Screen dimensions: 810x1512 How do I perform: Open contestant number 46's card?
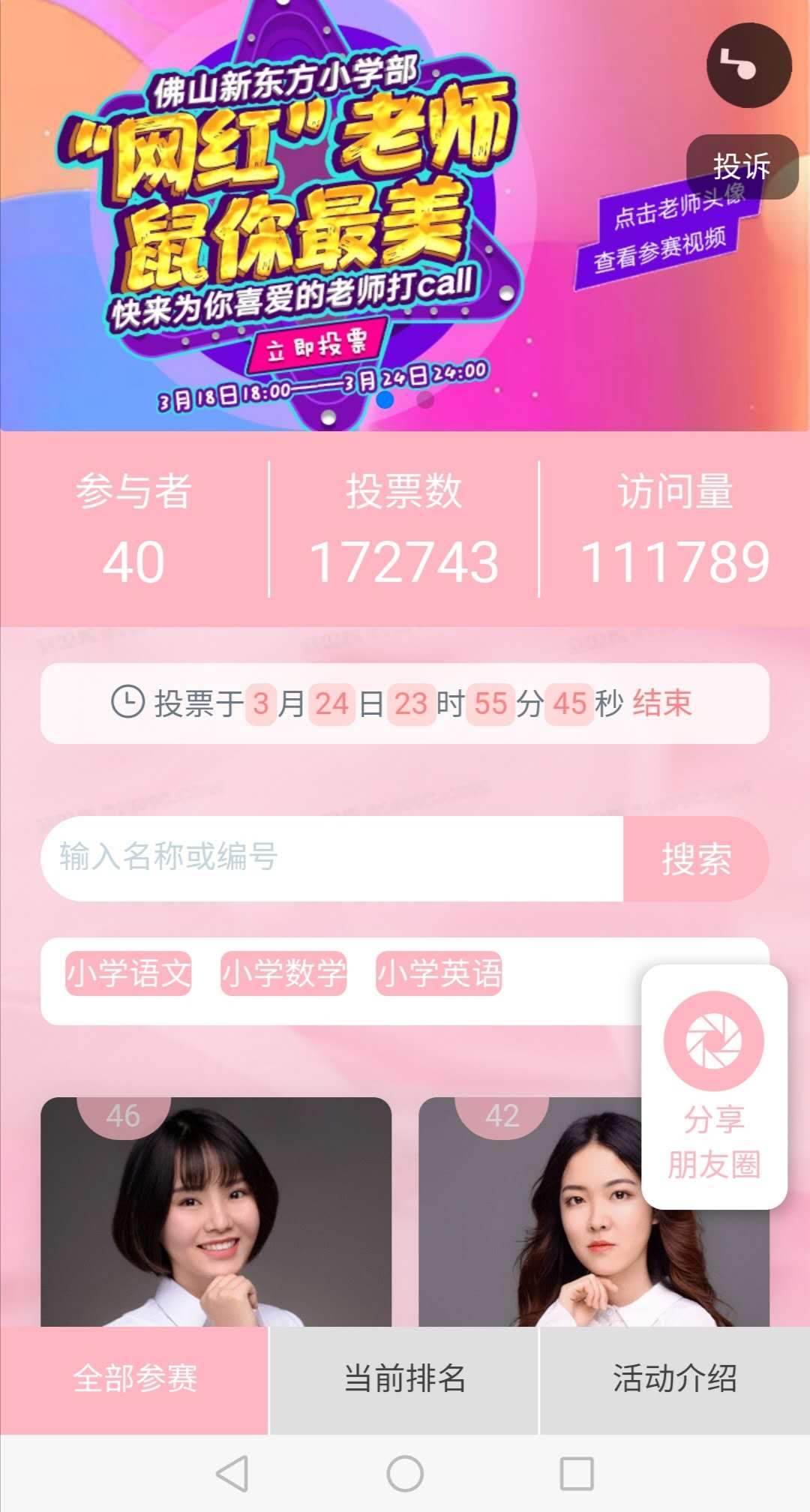click(x=216, y=1211)
